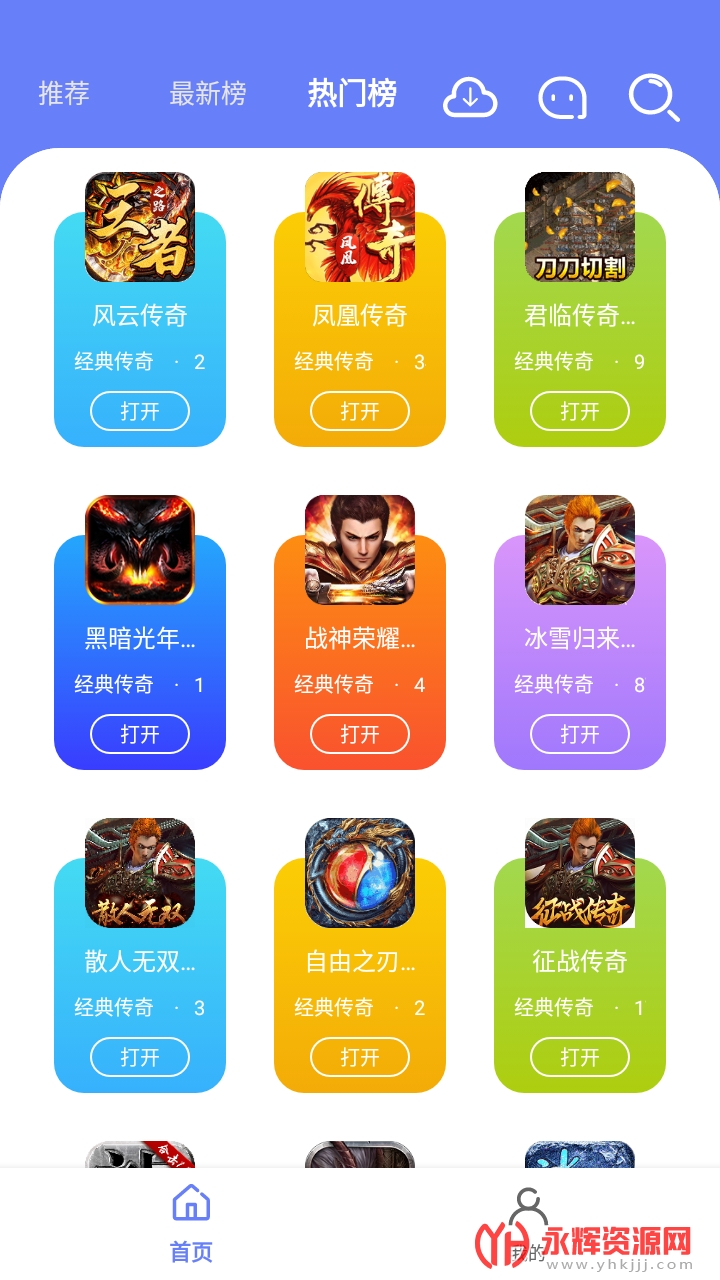This screenshot has width=720, height=1280.
Task: Tap 打开 button under 自由之刃
Action: click(x=360, y=1057)
